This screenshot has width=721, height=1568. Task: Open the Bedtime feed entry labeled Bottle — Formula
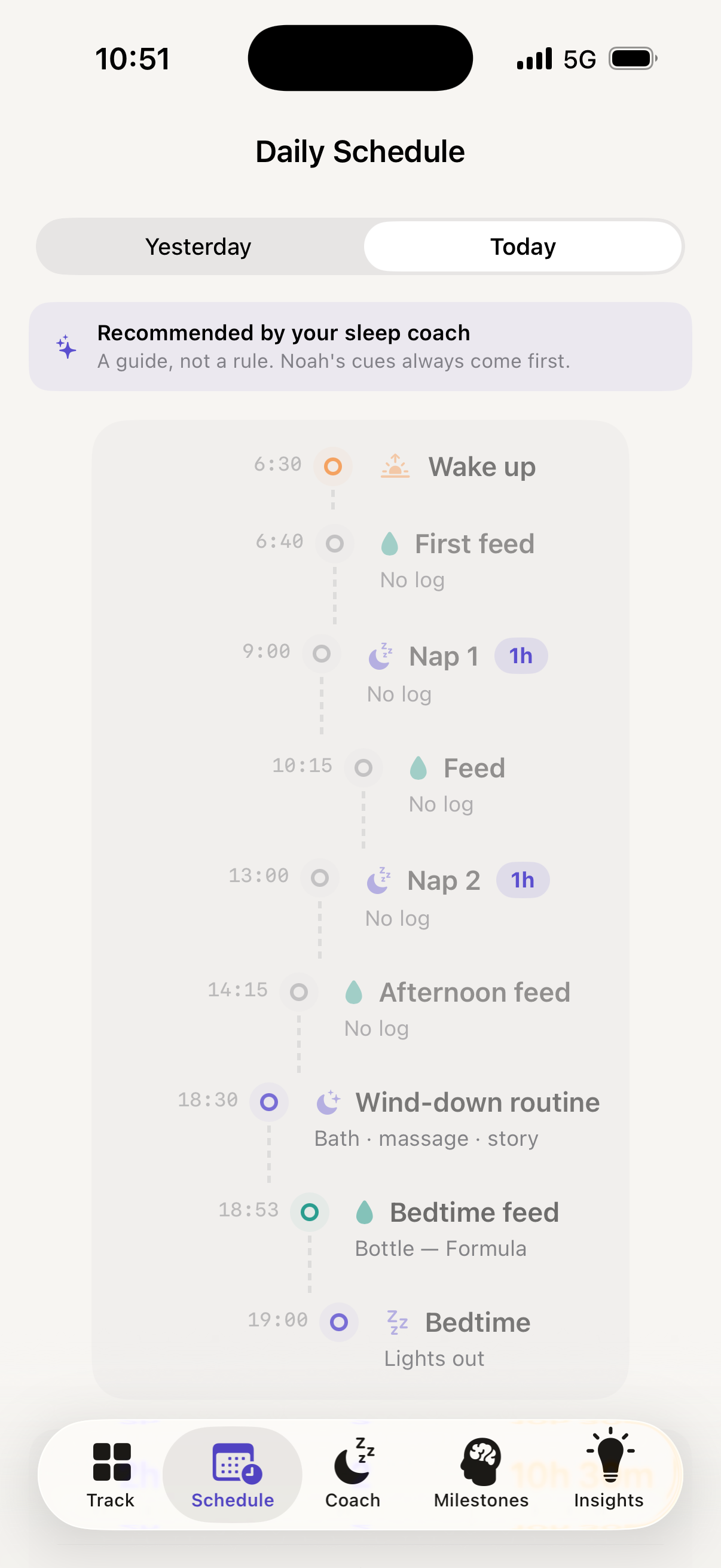click(474, 1212)
